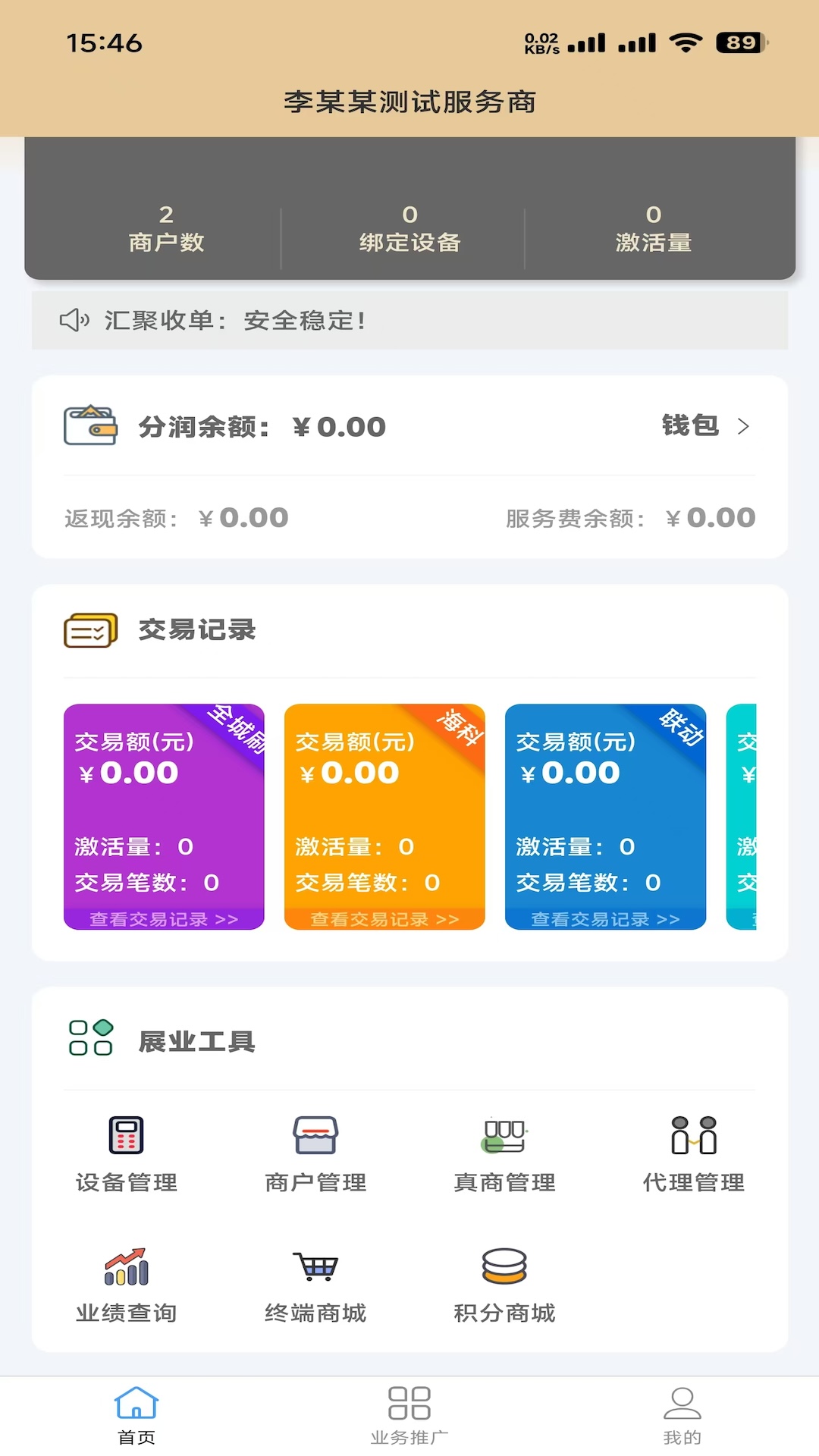Screen dimensions: 819x1456
Task: Switch to the 首页 tab
Action: (x=136, y=1415)
